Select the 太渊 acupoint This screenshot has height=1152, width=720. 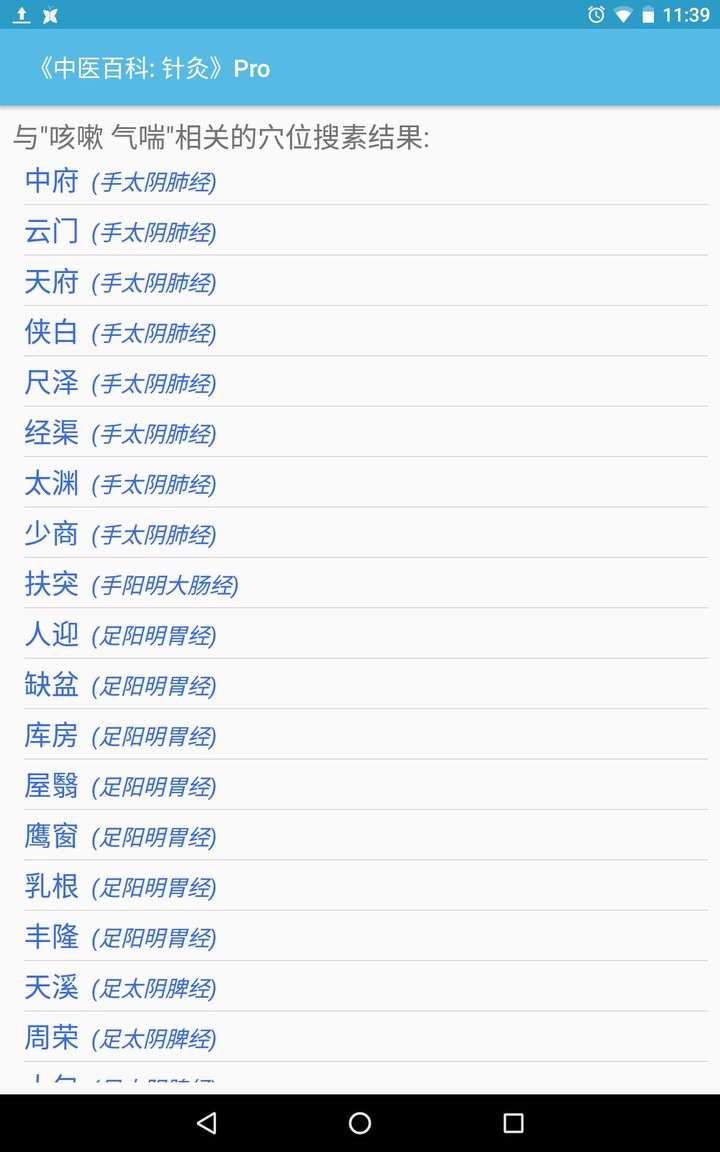pos(50,484)
